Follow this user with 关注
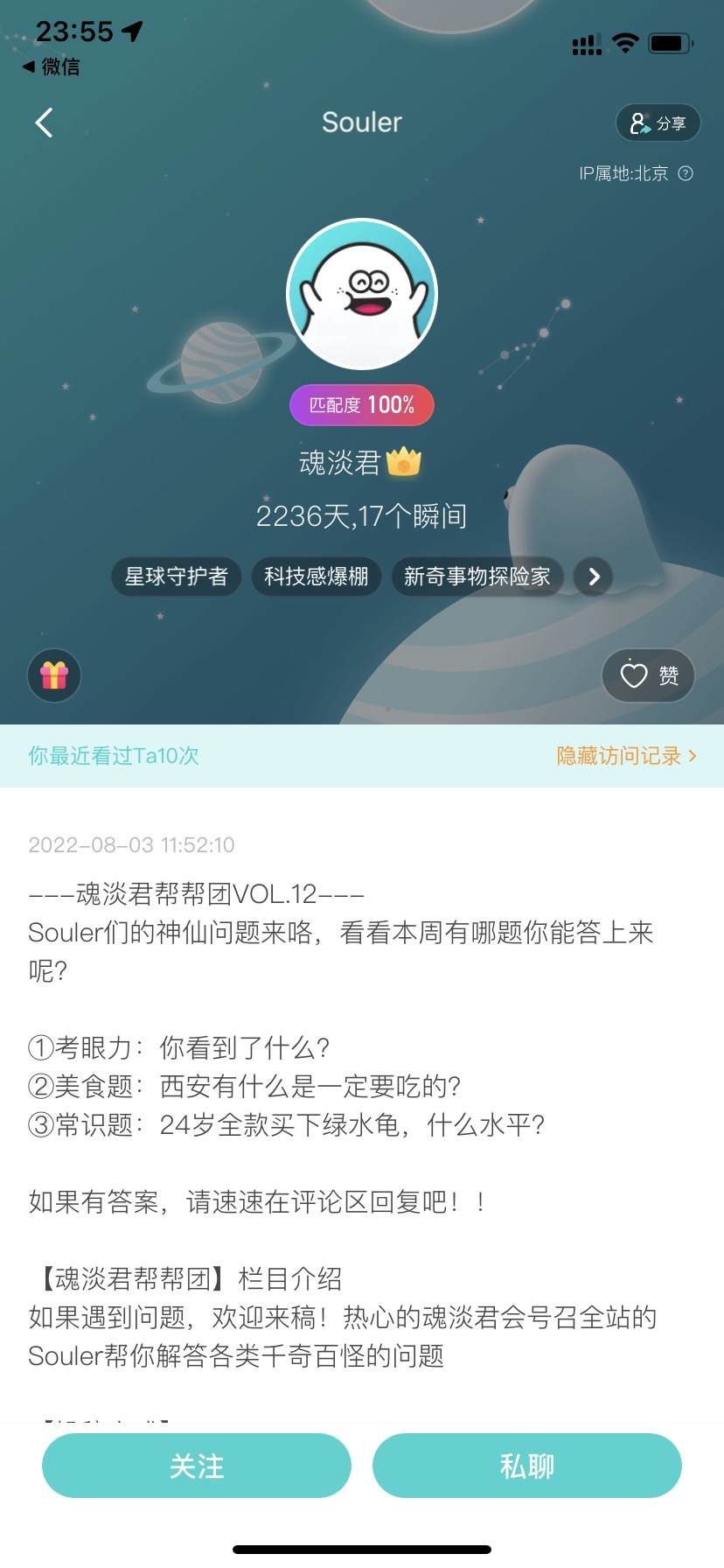The width and height of the screenshot is (724, 1568). tap(197, 1466)
